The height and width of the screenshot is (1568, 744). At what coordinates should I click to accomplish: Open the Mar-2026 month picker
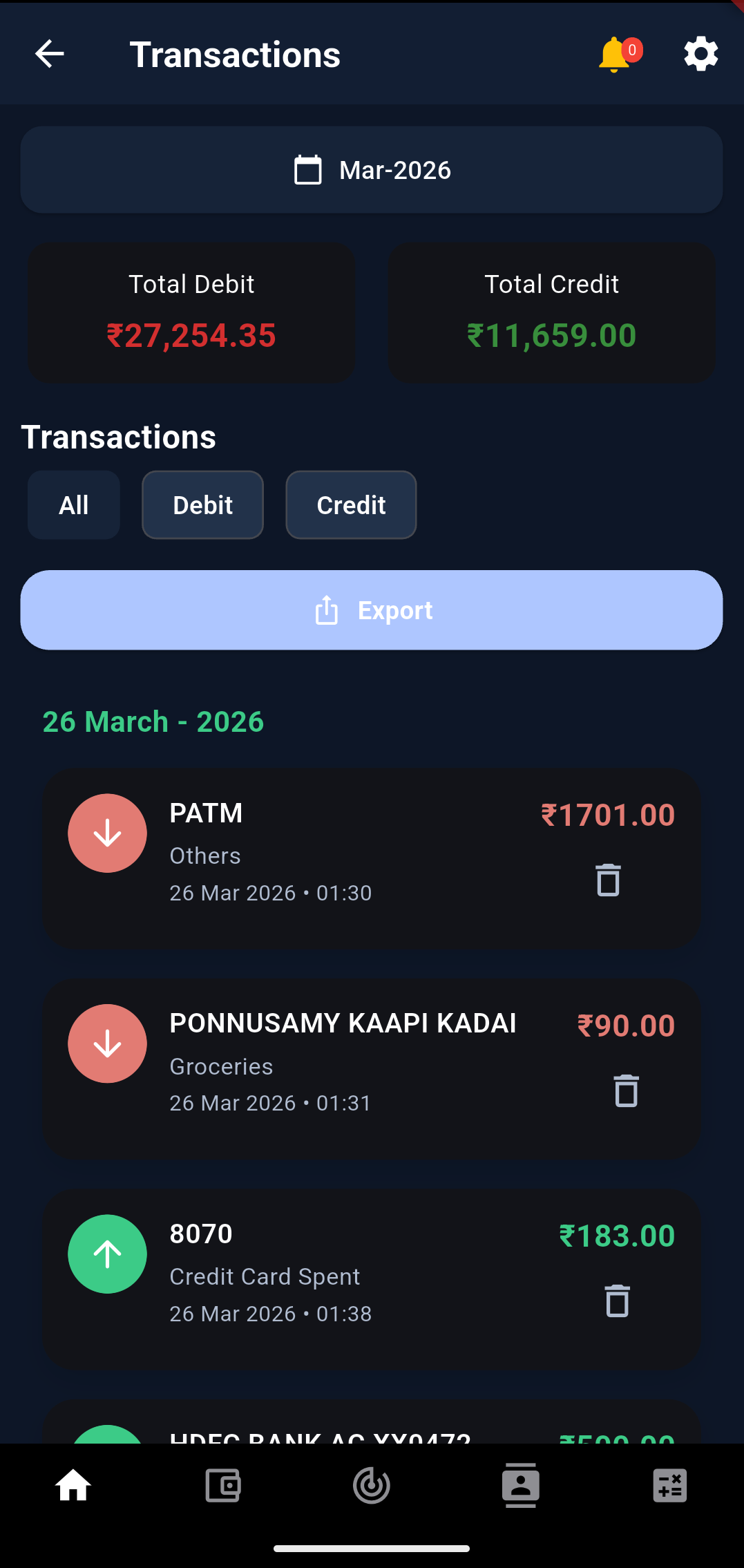click(372, 169)
